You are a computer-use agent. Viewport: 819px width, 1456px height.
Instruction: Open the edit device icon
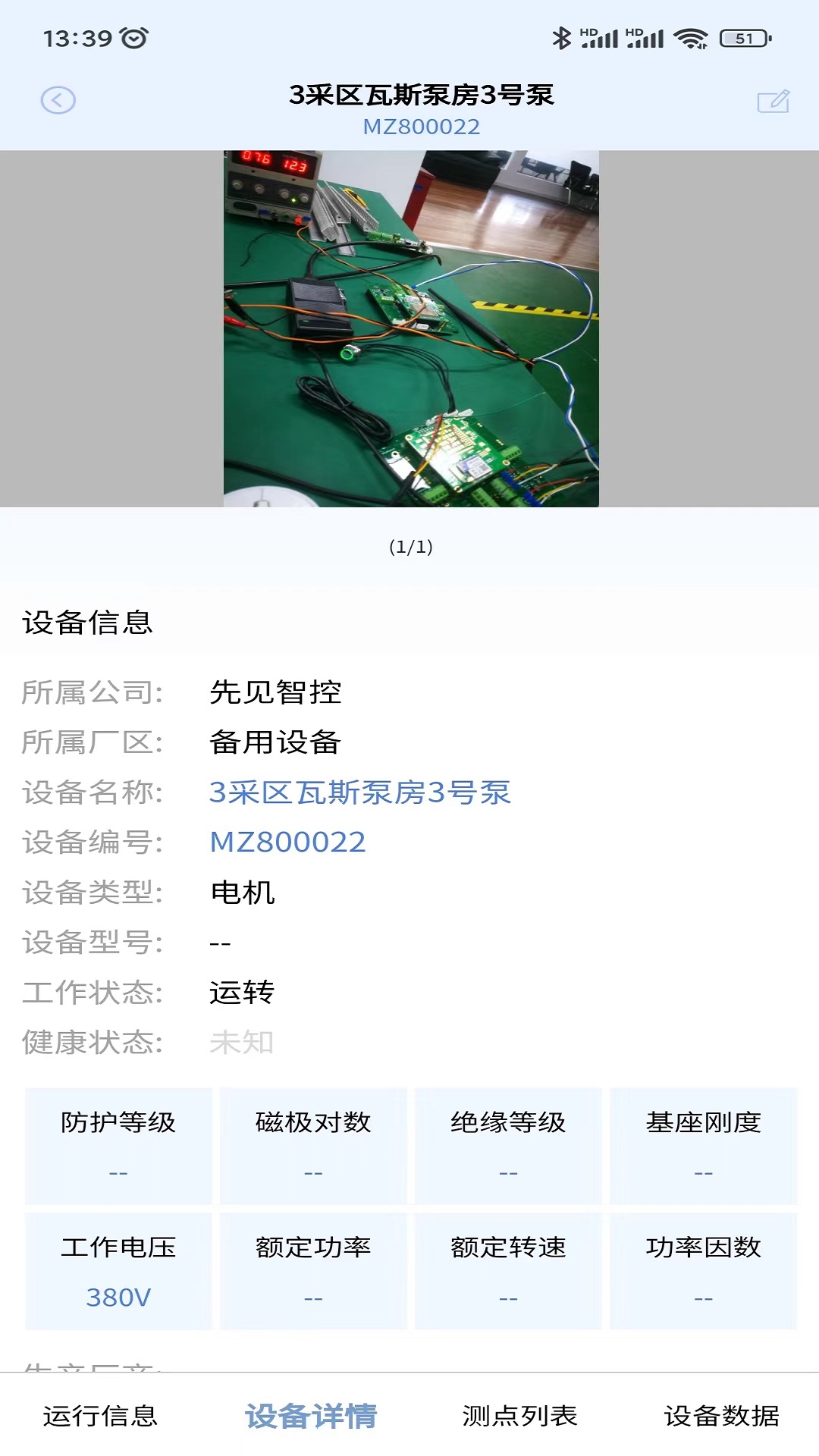pos(773,101)
